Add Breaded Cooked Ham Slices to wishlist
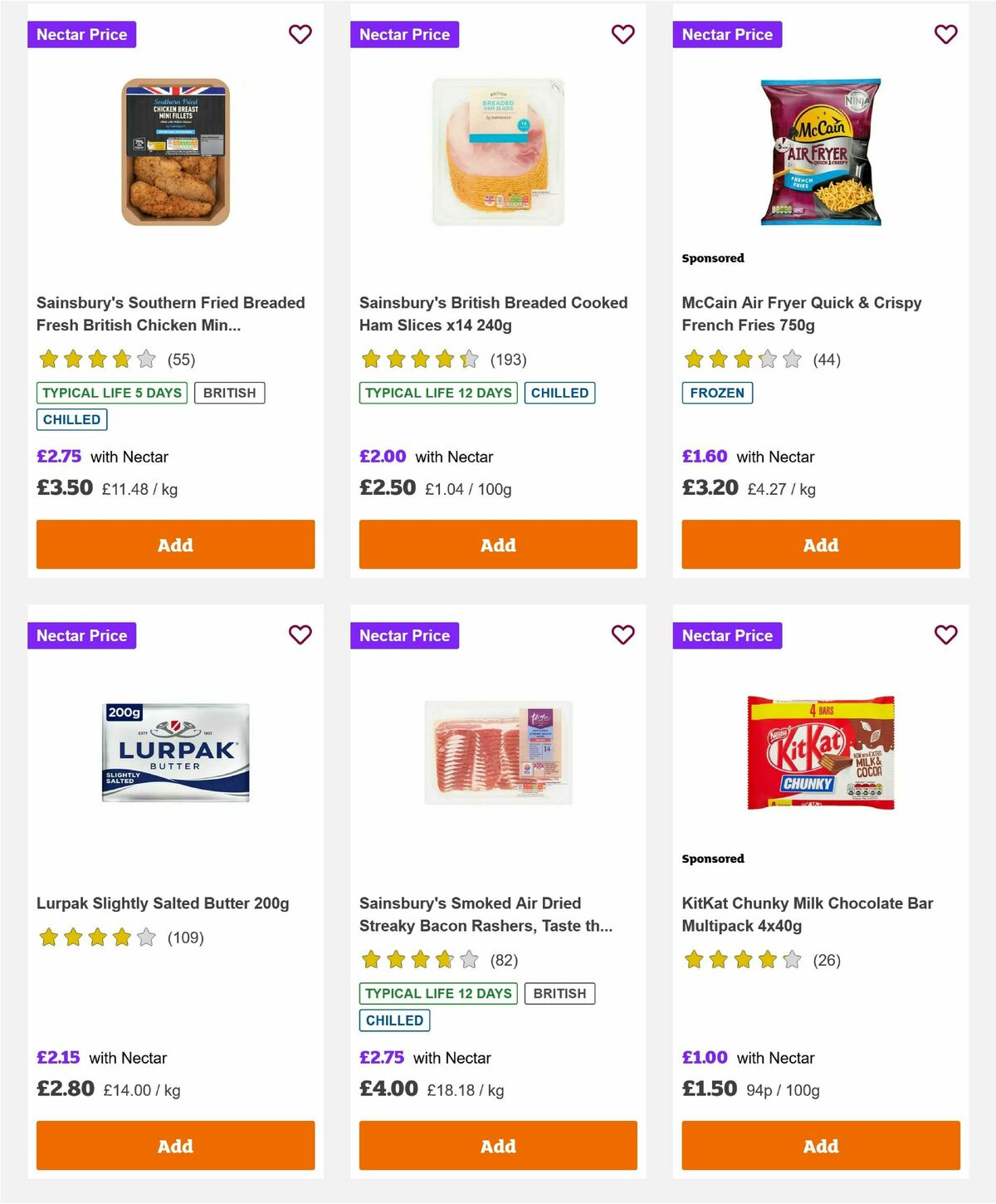The height and width of the screenshot is (1204, 996). click(x=622, y=34)
